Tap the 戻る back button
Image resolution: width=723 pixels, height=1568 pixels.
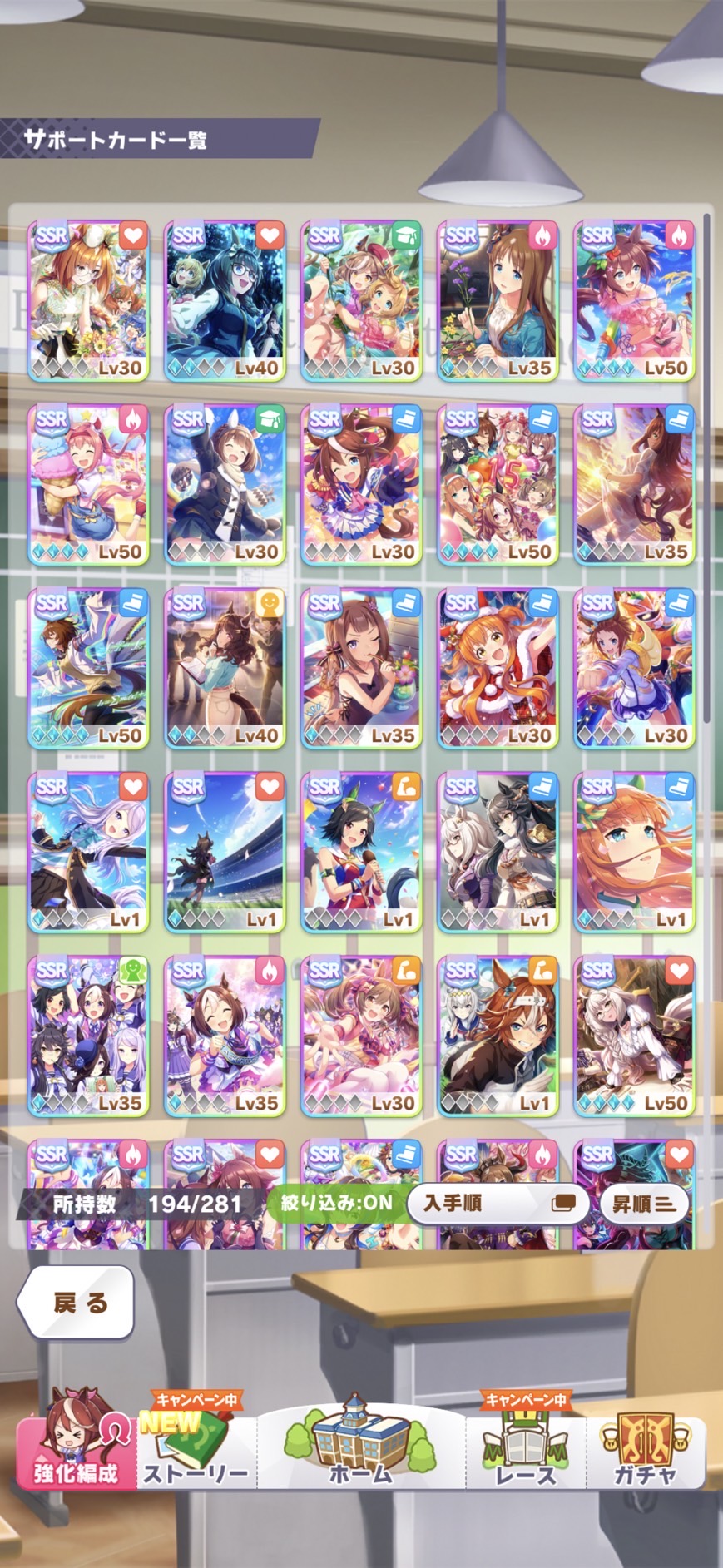(79, 1303)
